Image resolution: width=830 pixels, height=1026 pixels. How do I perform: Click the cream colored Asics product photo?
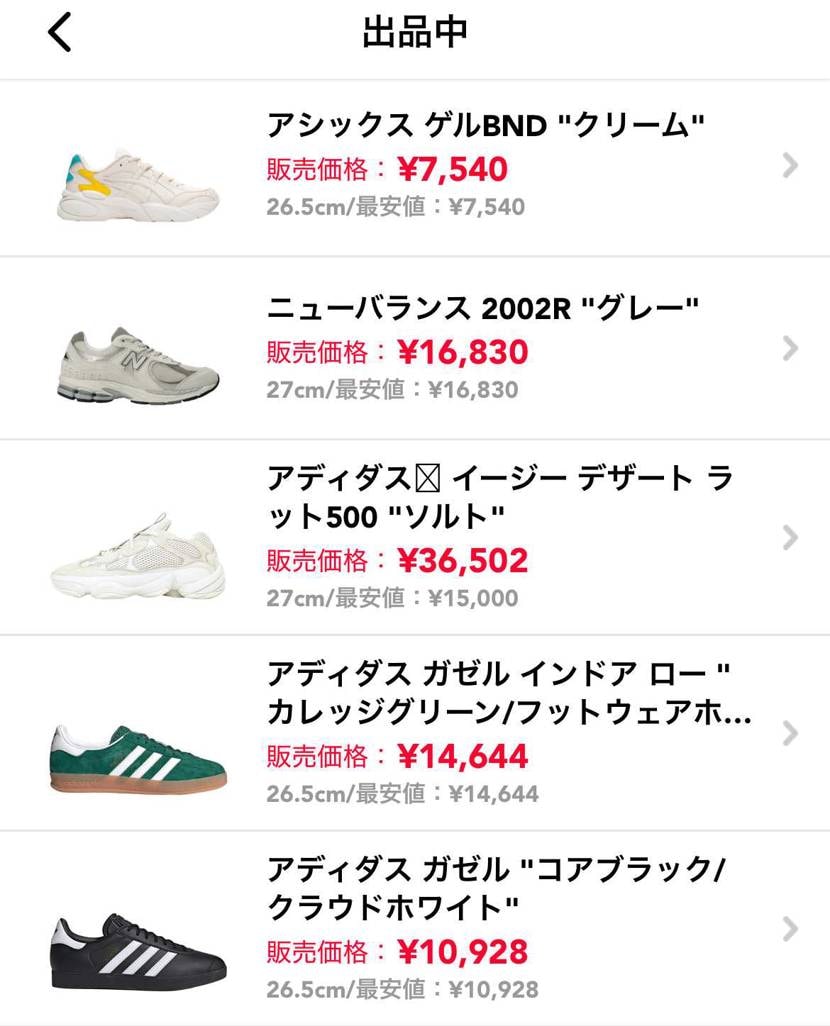coord(135,173)
